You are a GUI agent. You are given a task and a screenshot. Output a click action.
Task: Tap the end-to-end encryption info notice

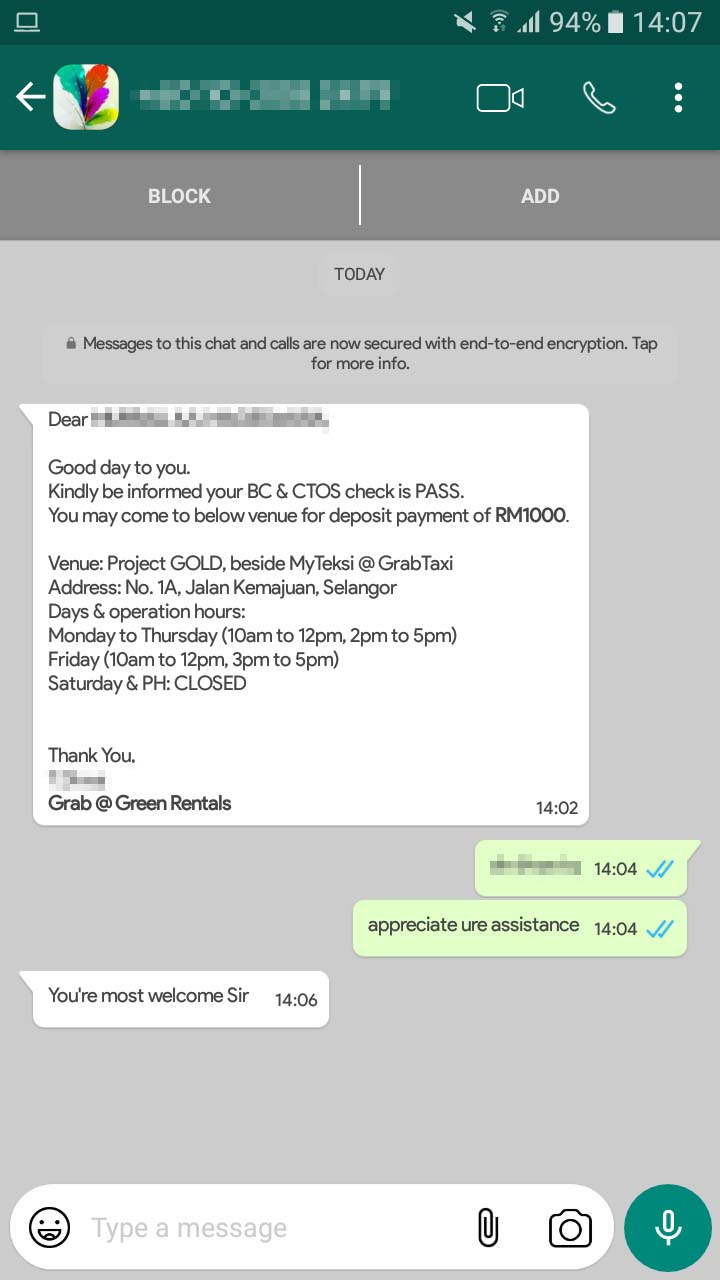click(x=360, y=353)
